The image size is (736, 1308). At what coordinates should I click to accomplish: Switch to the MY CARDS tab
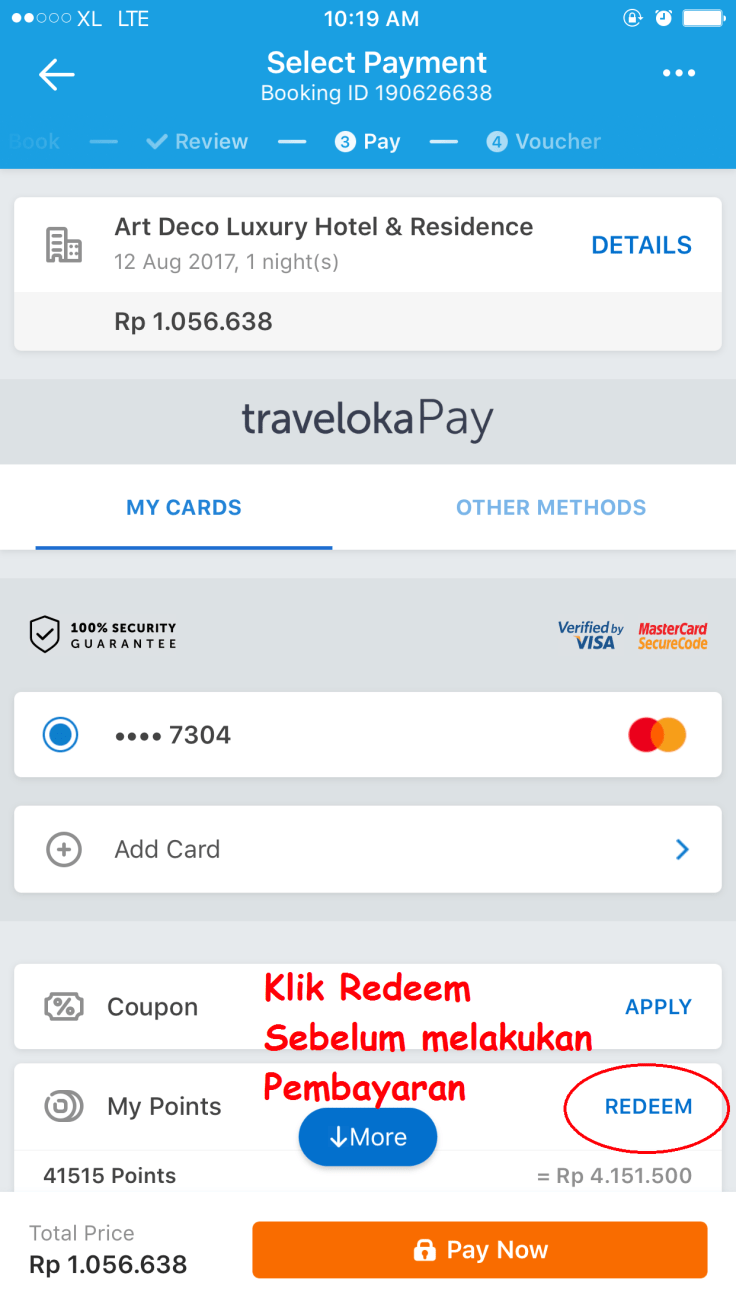pos(184,508)
